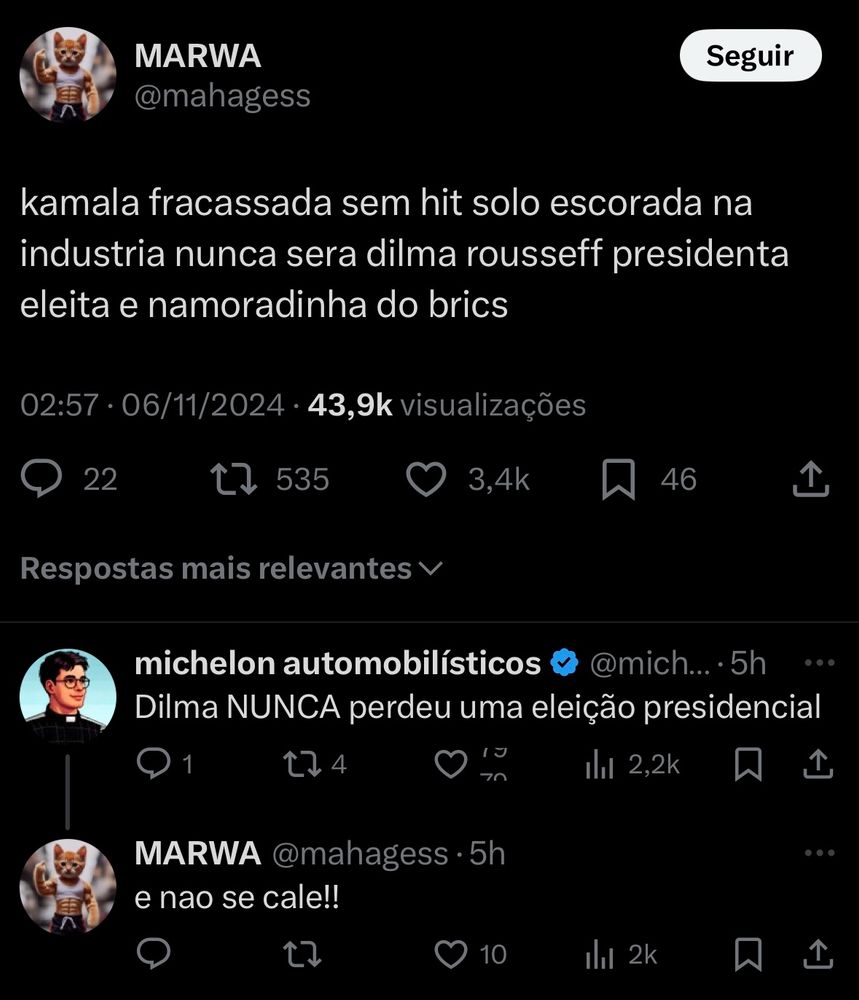Like michelon automobilísticos reply

coord(452,765)
